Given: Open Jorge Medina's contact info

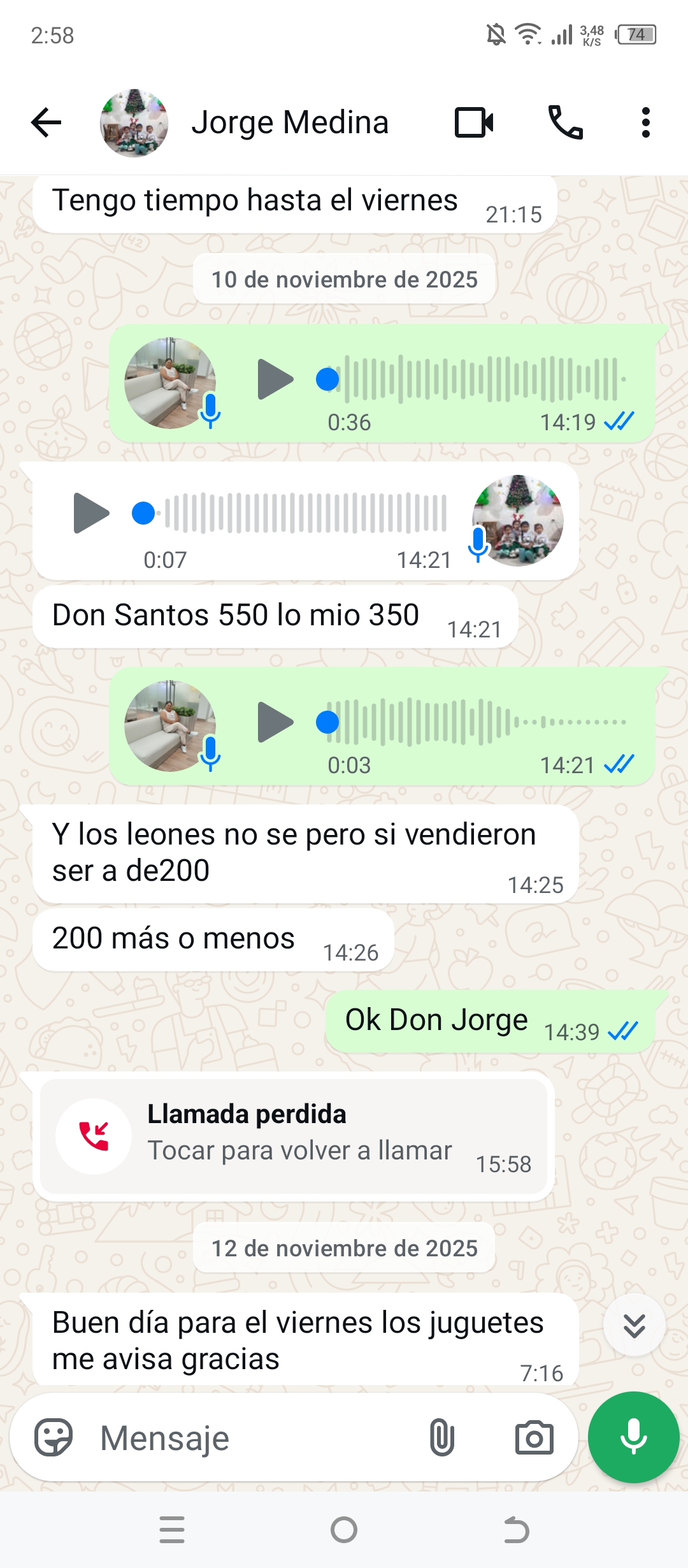Looking at the screenshot, I should click(290, 122).
